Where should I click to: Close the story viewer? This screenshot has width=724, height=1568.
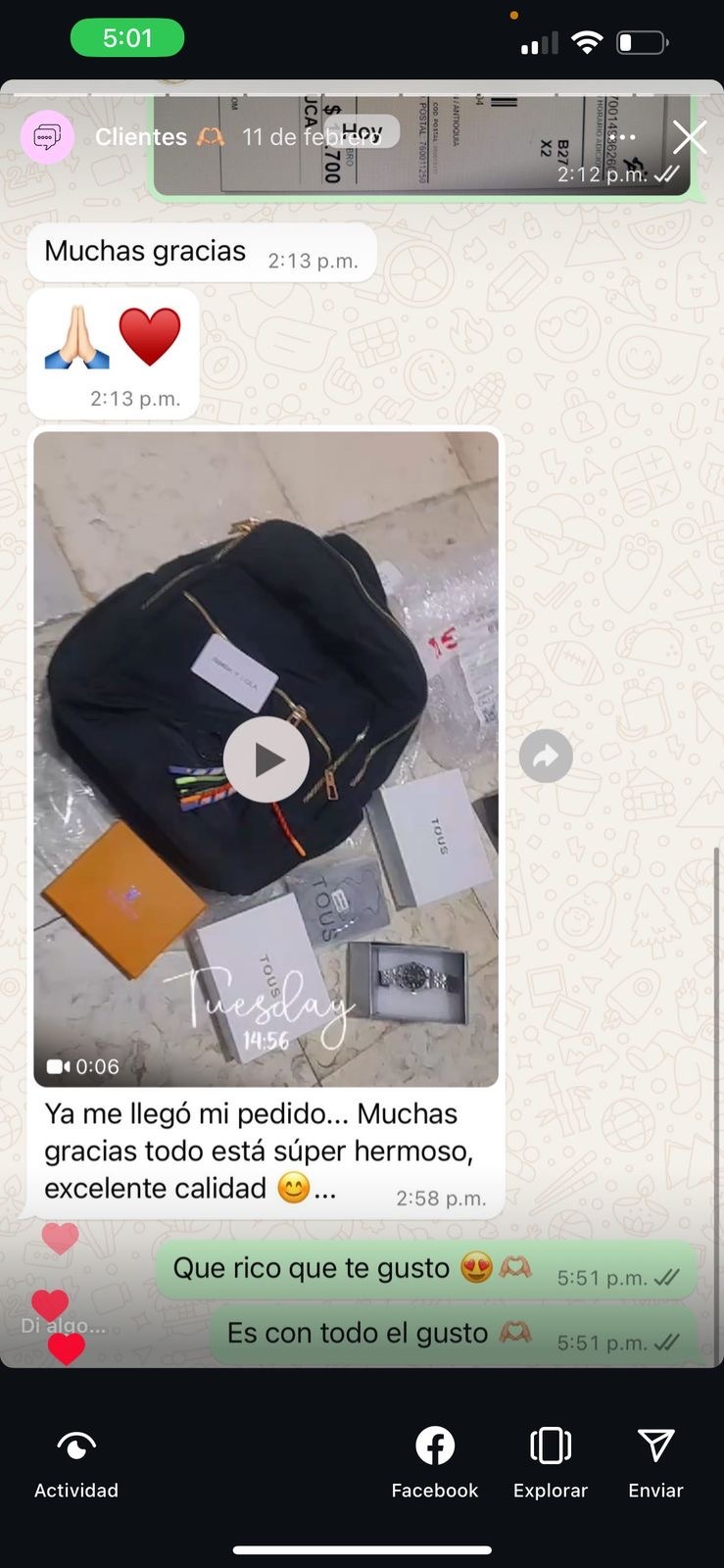tap(689, 137)
